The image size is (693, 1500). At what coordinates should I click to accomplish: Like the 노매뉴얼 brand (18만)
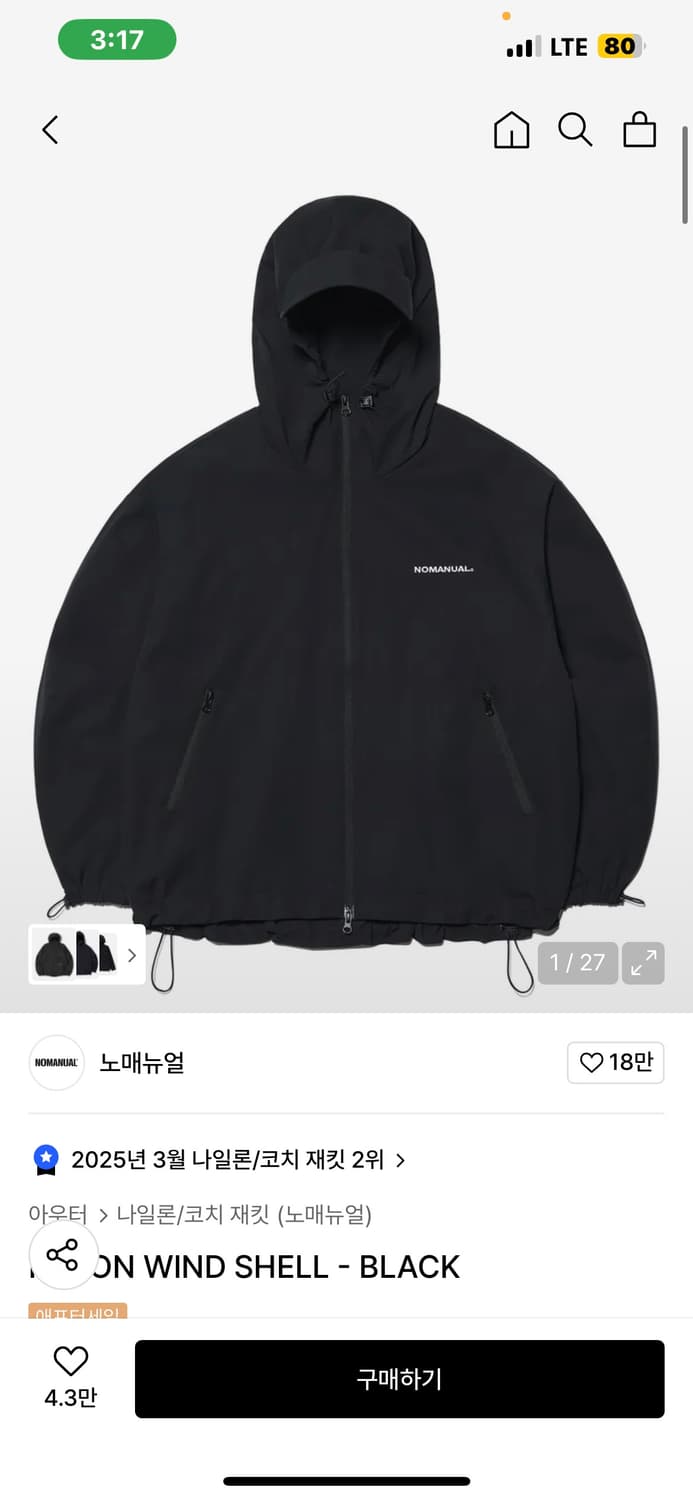pyautogui.click(x=615, y=1062)
